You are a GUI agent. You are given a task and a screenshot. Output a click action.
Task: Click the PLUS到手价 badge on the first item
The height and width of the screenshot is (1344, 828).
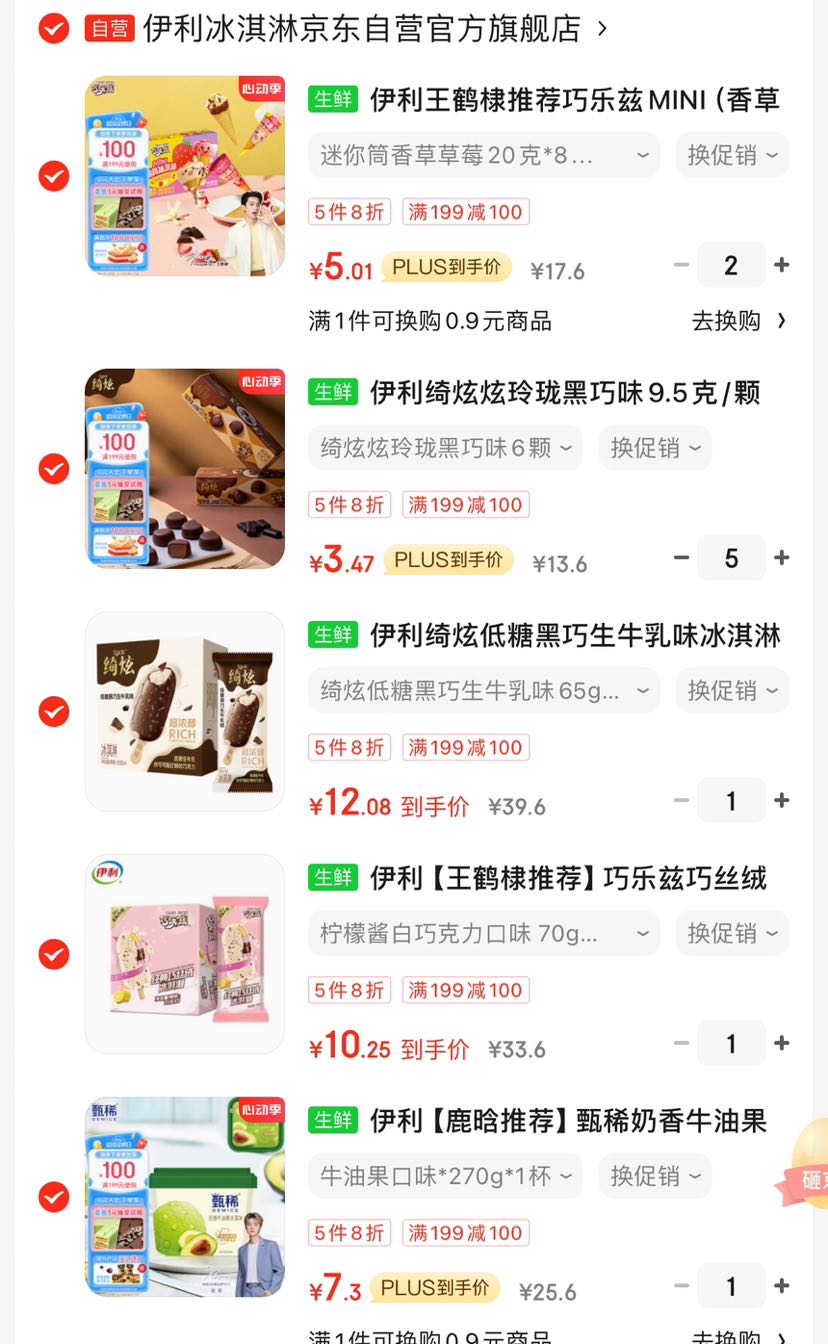(x=446, y=268)
